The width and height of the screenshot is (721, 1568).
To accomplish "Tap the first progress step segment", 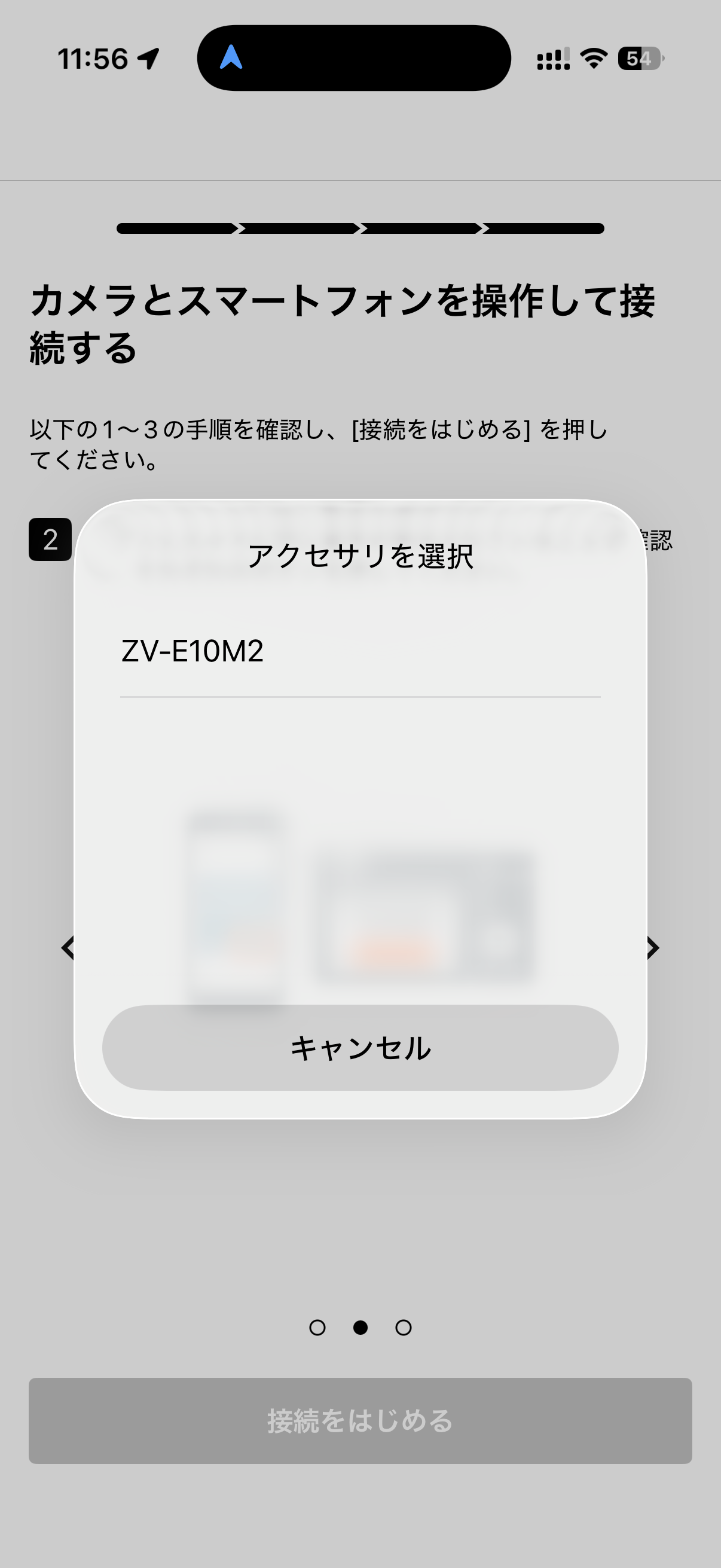I will coord(176,229).
